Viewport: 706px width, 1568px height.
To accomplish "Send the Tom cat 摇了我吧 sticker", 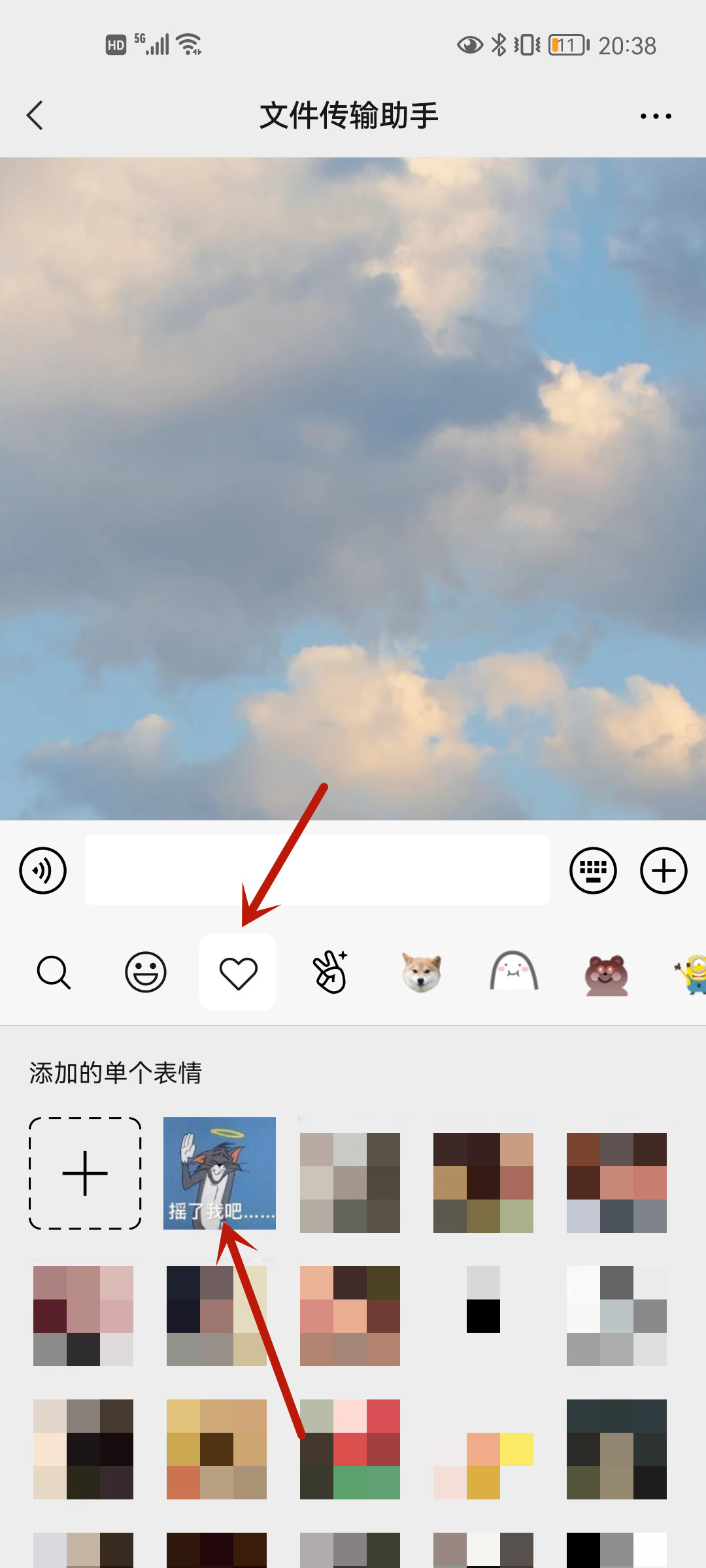I will (x=220, y=1173).
